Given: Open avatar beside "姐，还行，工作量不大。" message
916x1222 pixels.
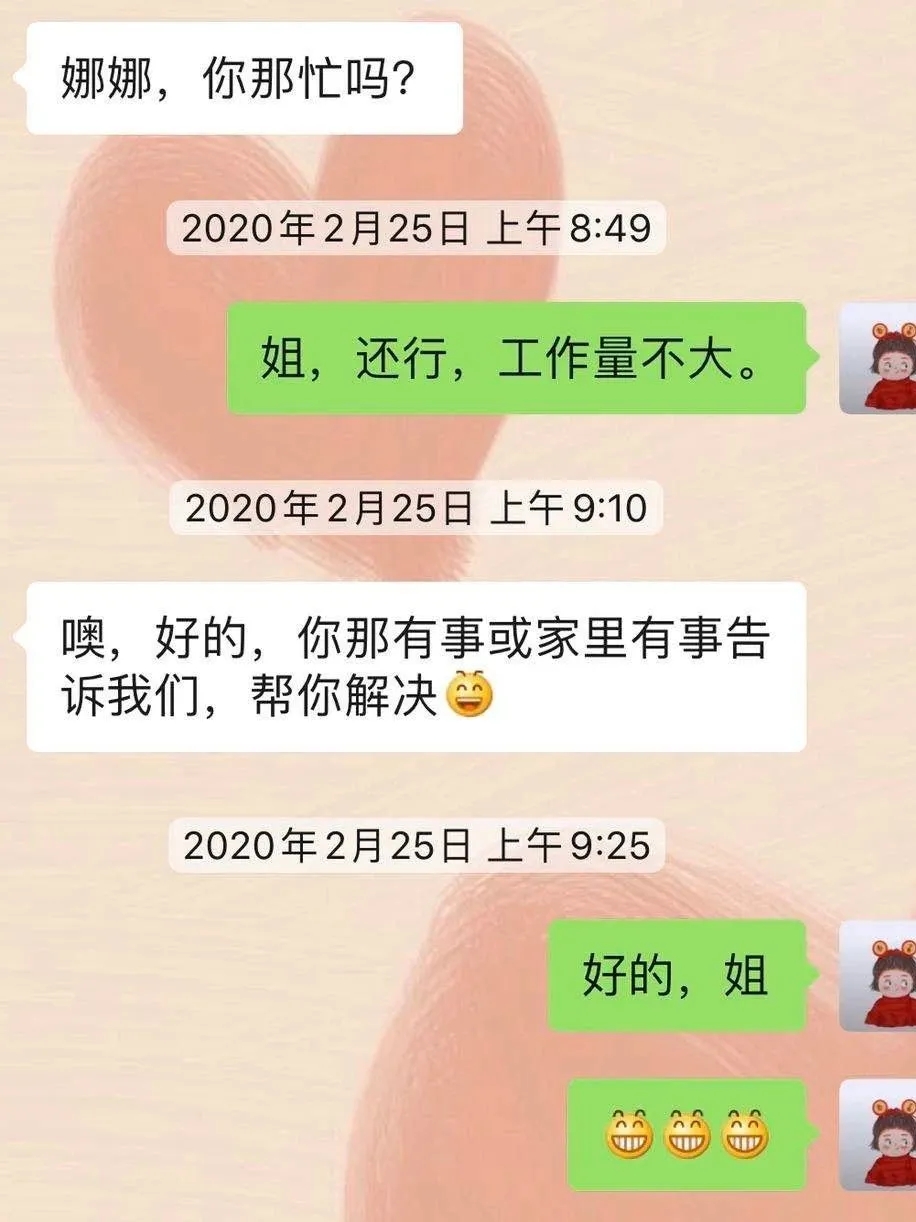Looking at the screenshot, I should (x=877, y=358).
